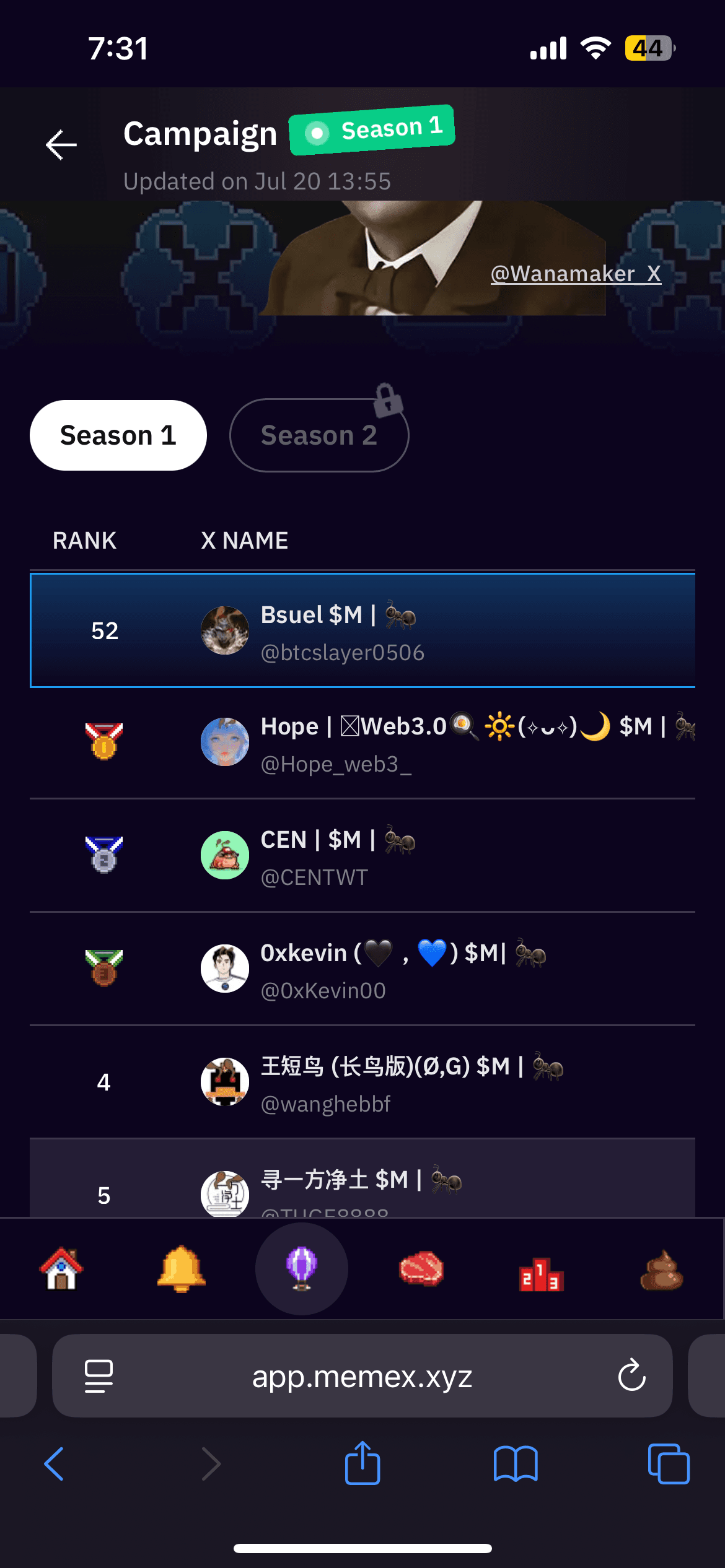Go back from the Campaign page

pyautogui.click(x=61, y=145)
